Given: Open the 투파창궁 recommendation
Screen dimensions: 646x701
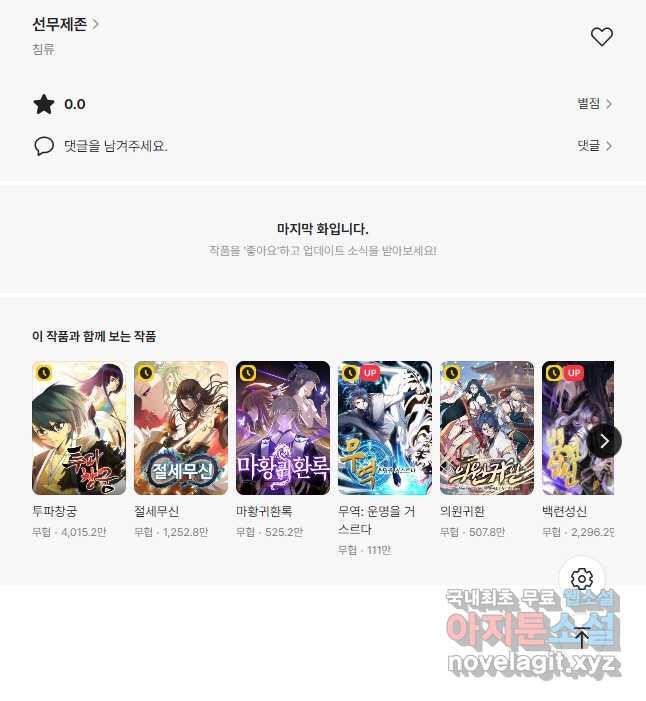Looking at the screenshot, I should (79, 428).
